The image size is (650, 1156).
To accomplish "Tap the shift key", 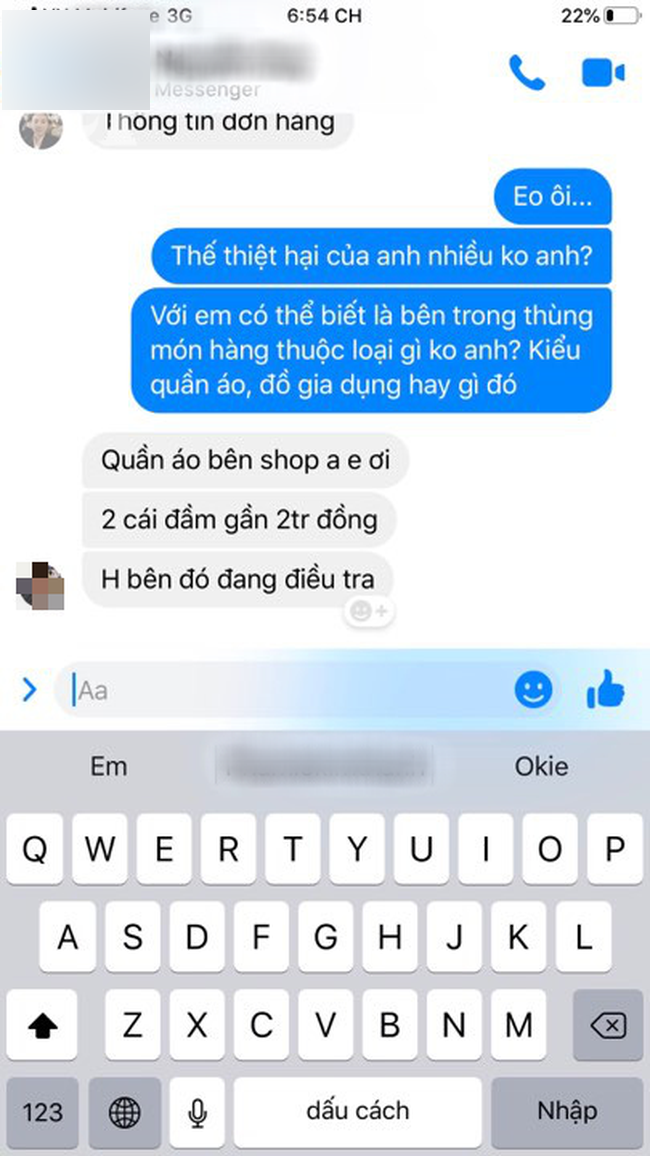I will tap(43, 1025).
